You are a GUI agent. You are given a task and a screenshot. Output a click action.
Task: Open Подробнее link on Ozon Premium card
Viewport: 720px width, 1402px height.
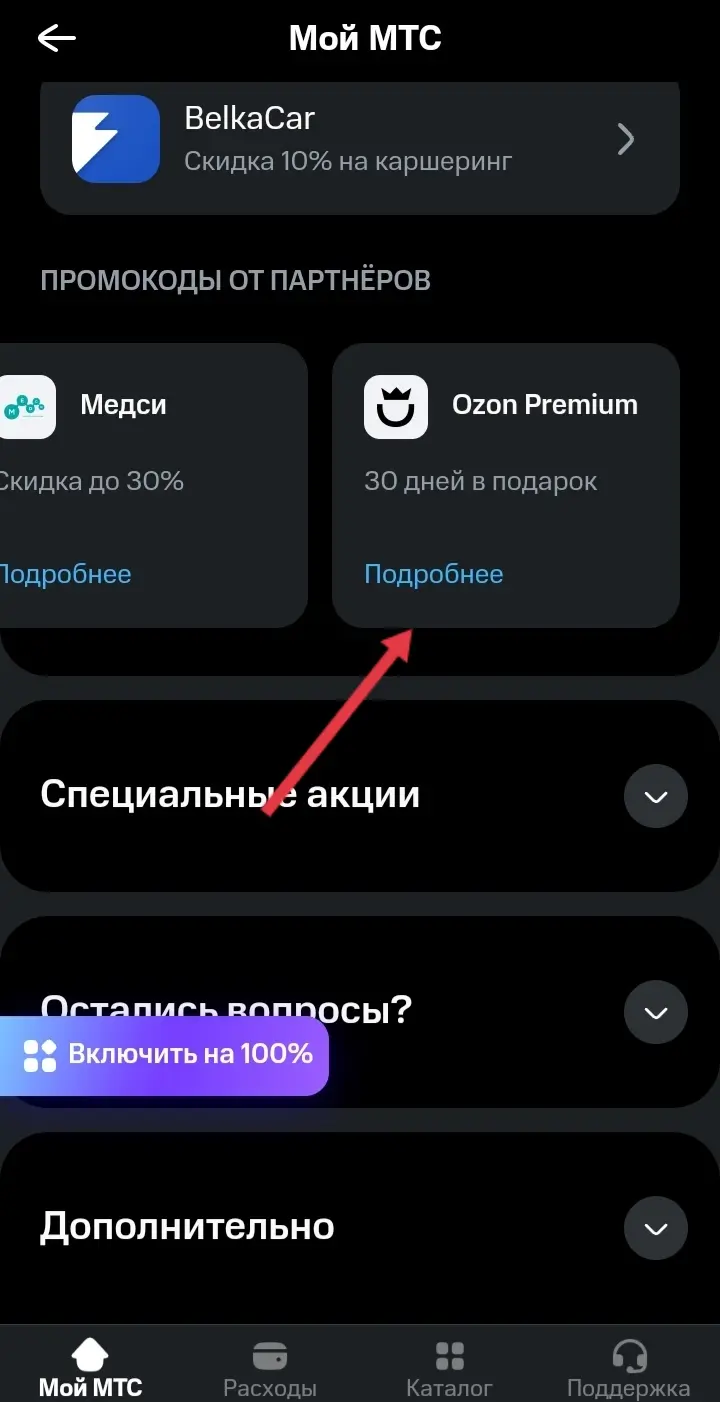point(433,574)
